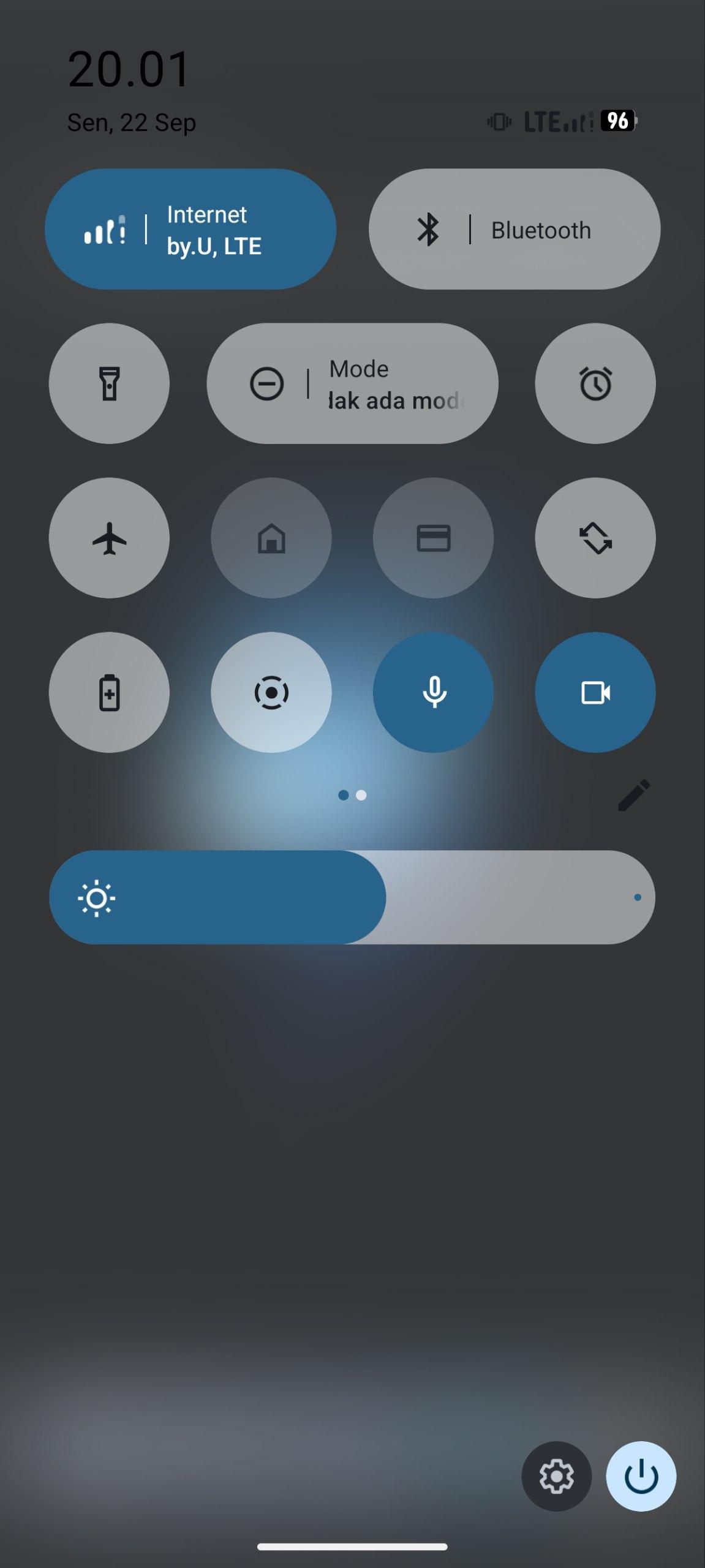The width and height of the screenshot is (705, 1568).
Task: Open the Mode do-not-disturb tile
Action: pos(352,383)
